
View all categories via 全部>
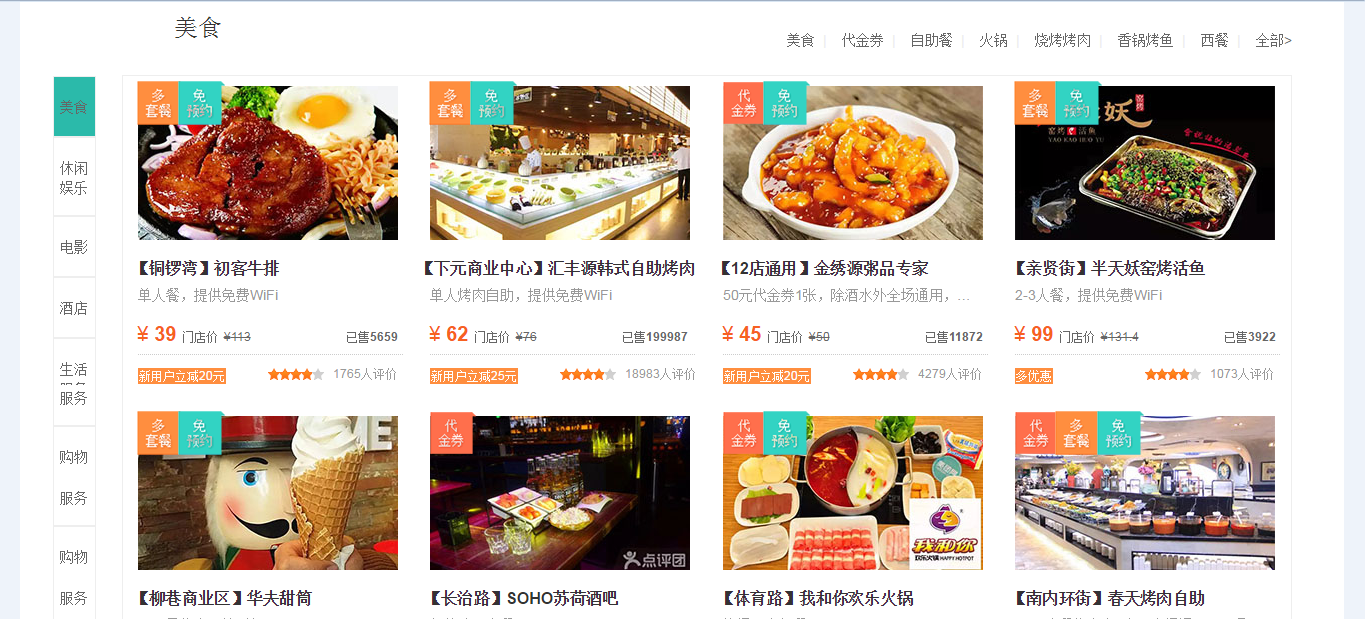pos(1273,41)
